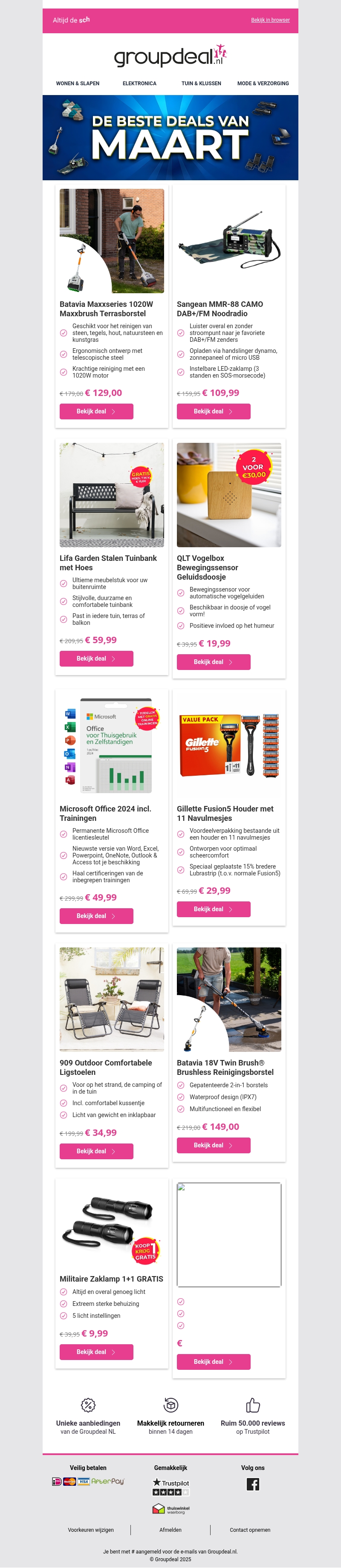
Task: Open the 'Bekijk in browser' link
Action: point(270,20)
